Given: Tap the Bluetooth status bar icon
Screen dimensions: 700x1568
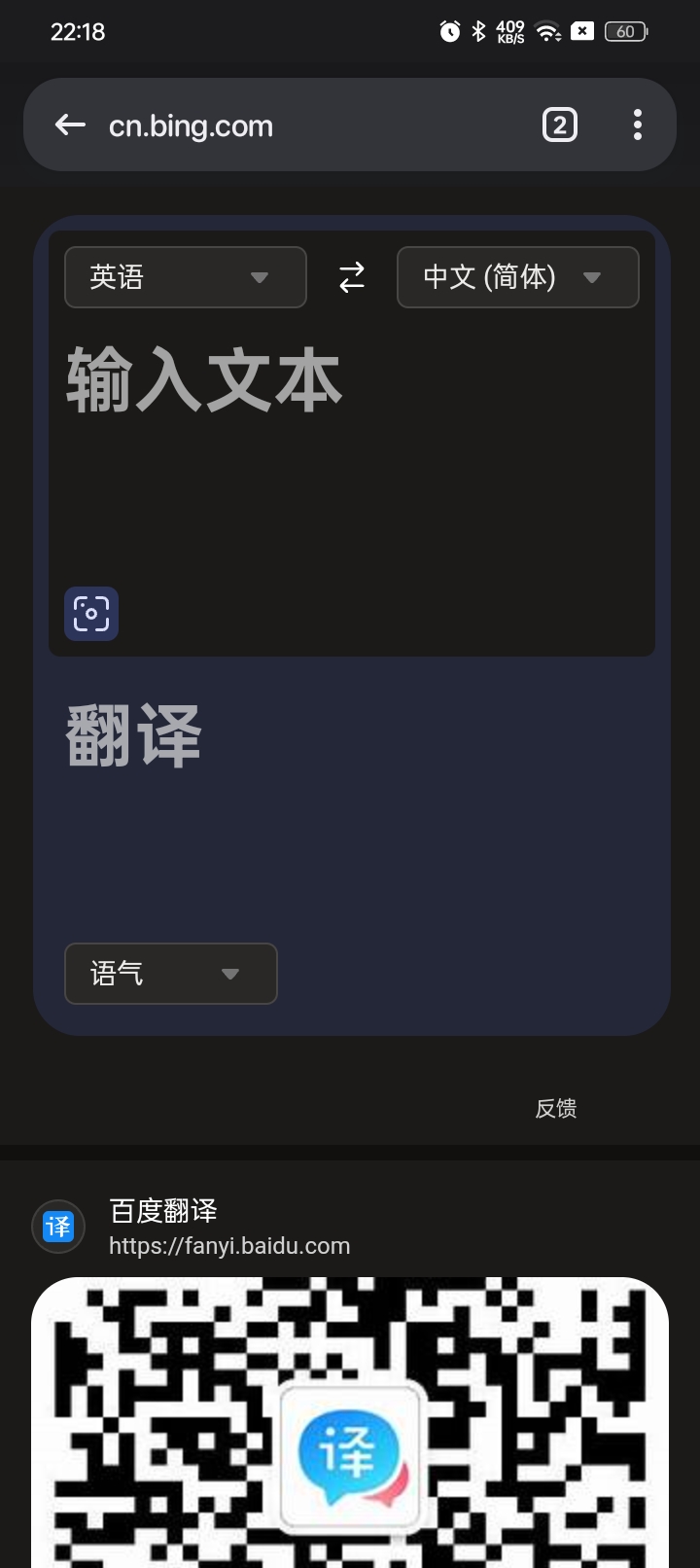Looking at the screenshot, I should [477, 31].
